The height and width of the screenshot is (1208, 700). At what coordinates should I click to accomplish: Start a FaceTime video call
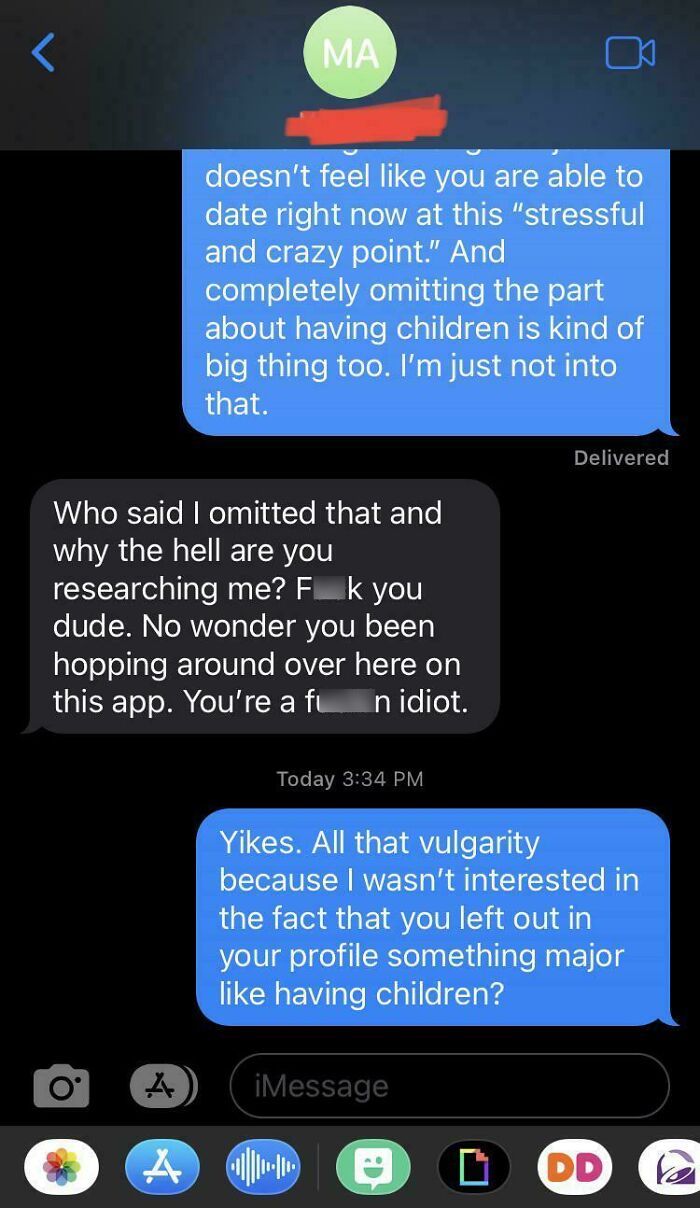(630, 53)
